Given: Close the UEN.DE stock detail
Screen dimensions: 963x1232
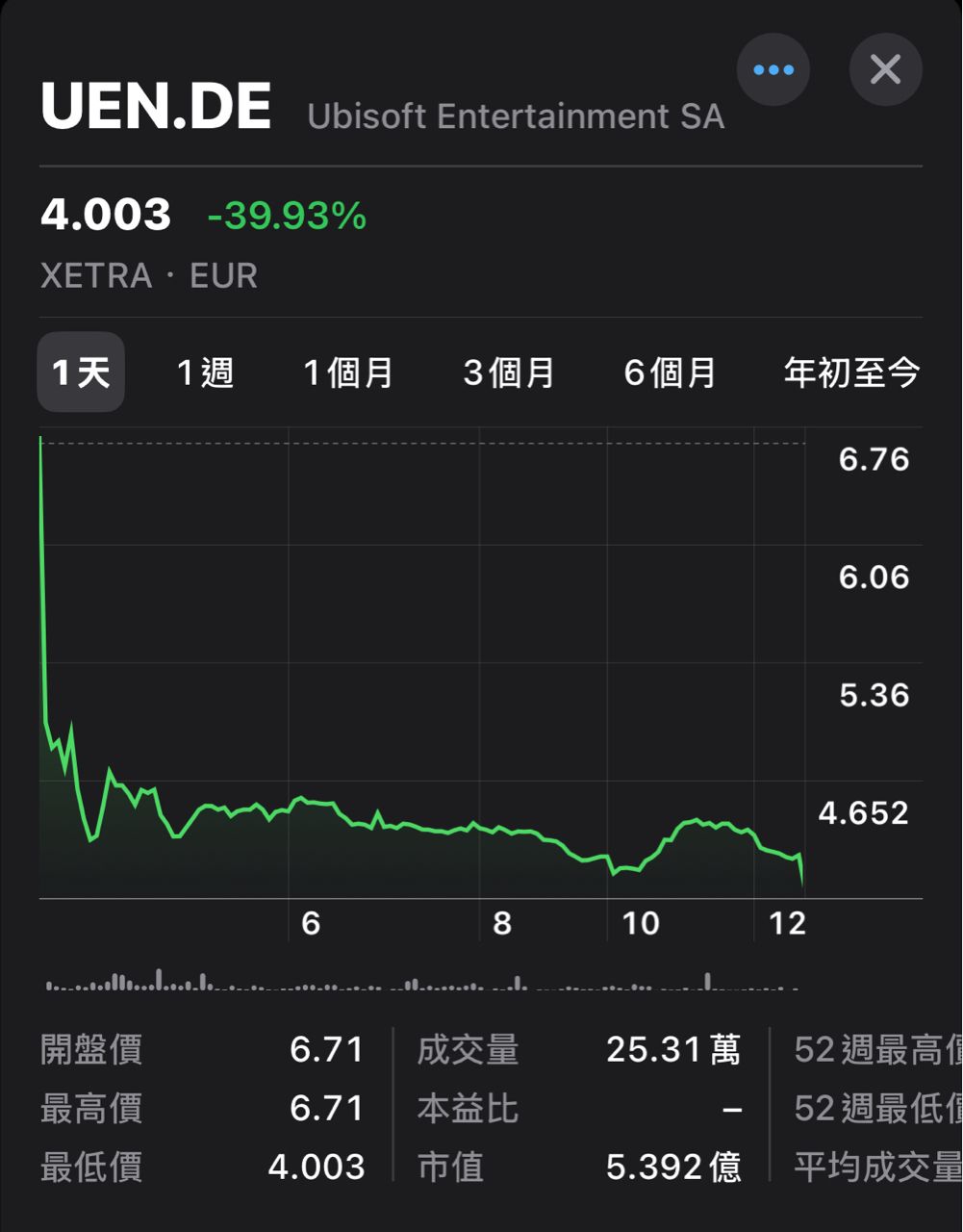Looking at the screenshot, I should [885, 70].
